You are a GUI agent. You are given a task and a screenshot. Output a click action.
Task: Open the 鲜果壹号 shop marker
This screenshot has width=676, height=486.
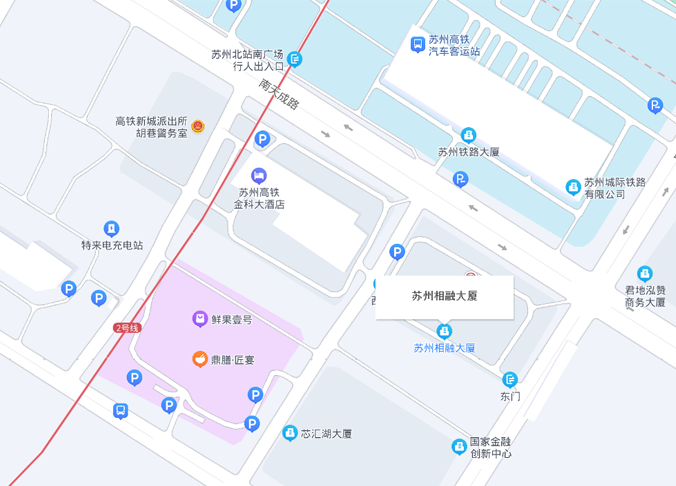click(x=200, y=320)
